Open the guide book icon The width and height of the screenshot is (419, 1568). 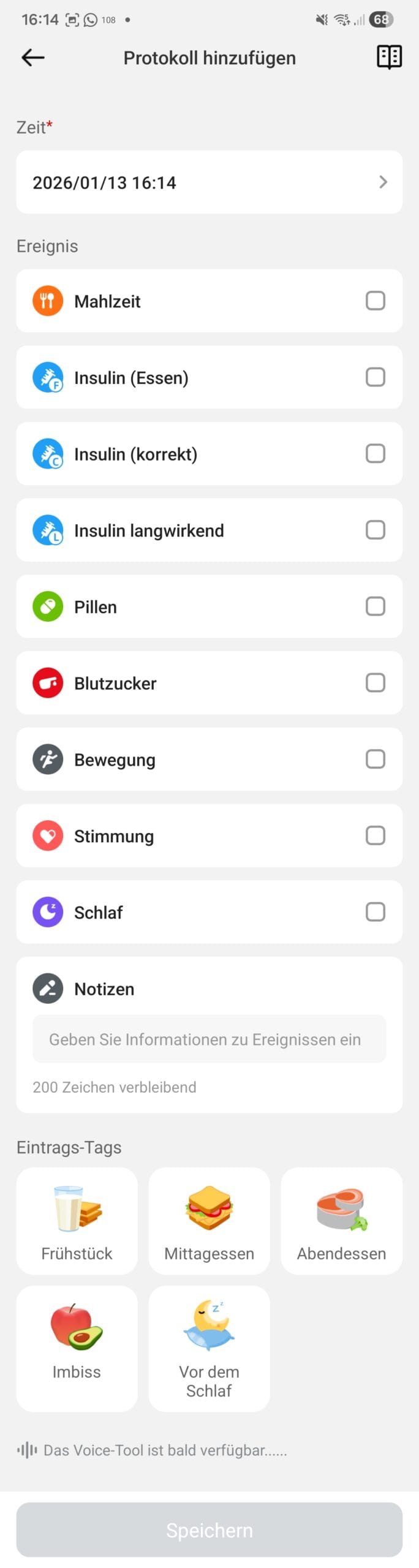point(388,57)
